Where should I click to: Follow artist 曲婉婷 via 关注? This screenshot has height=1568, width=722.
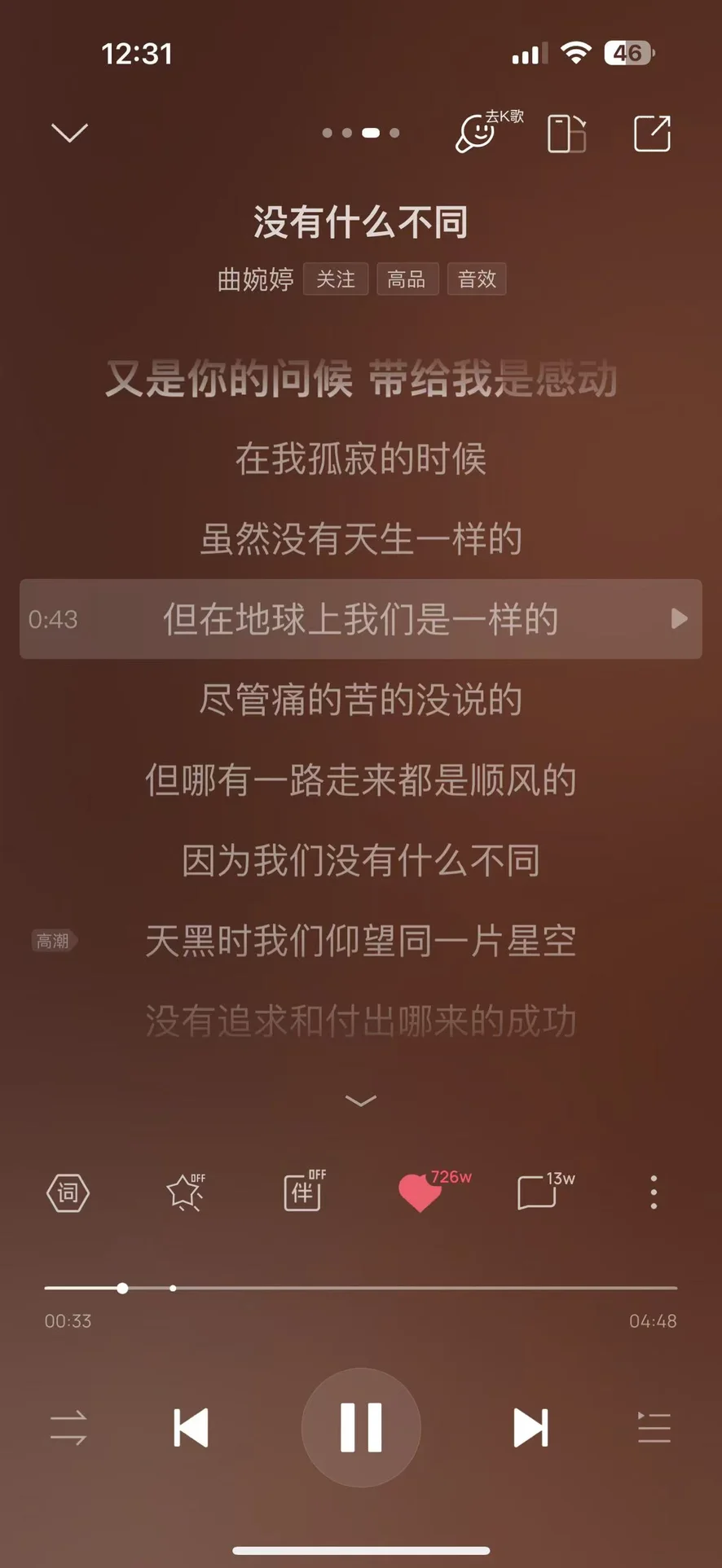pyautogui.click(x=336, y=279)
